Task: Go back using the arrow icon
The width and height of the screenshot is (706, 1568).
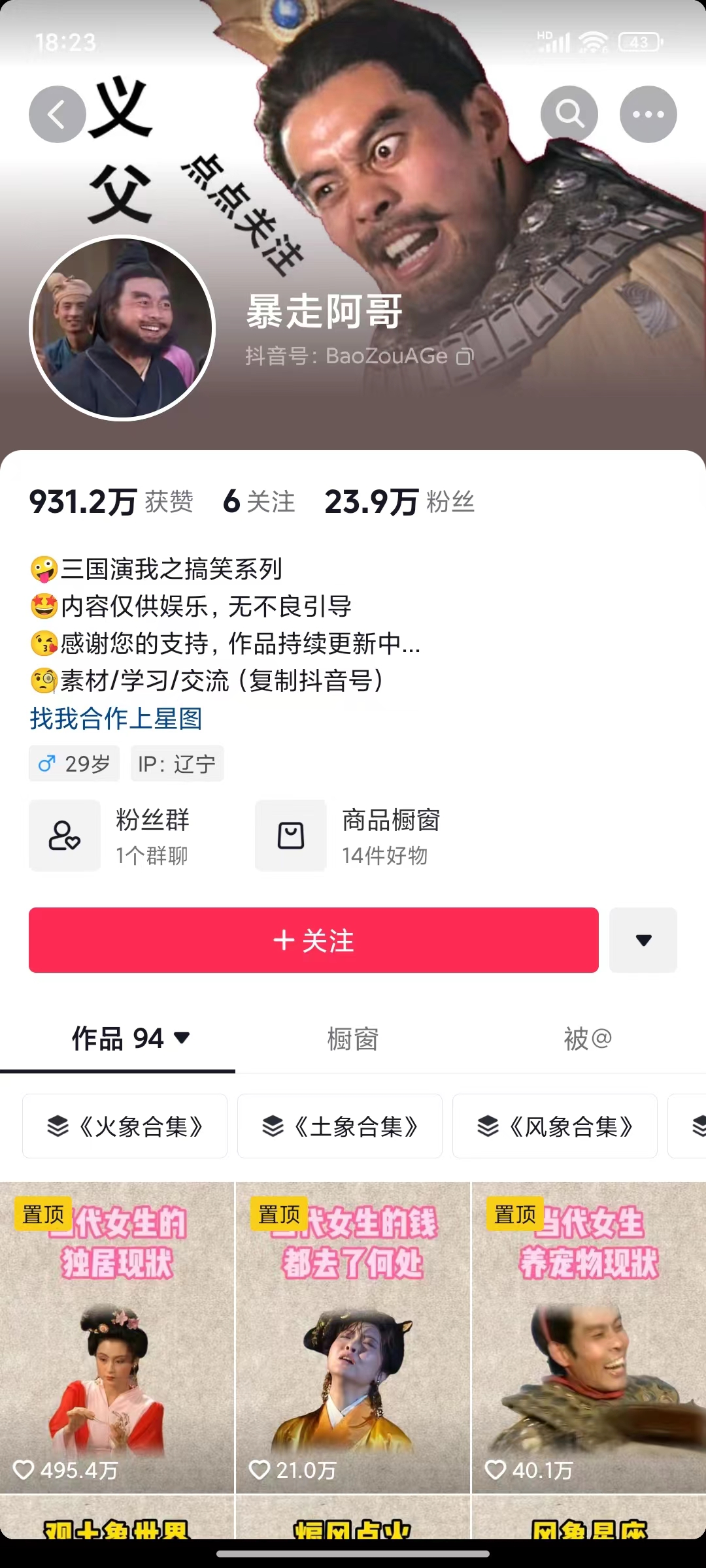Action: click(x=58, y=114)
